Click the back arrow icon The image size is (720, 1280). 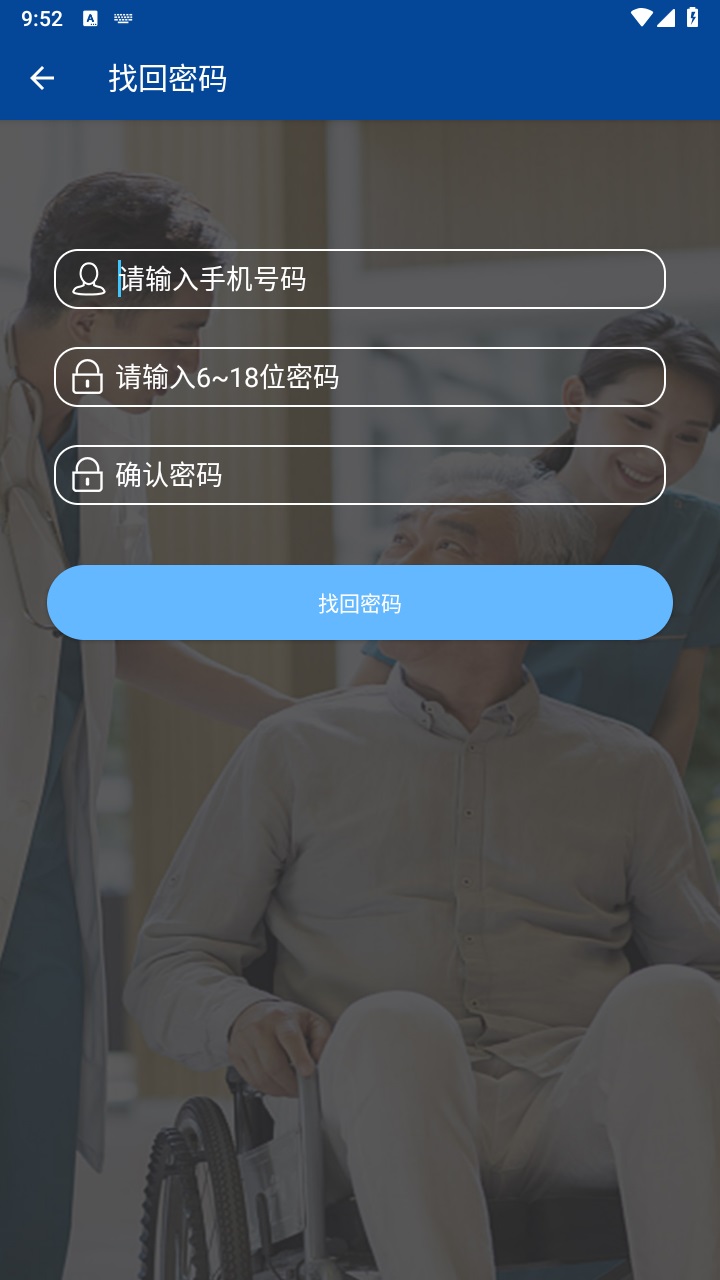(42, 77)
